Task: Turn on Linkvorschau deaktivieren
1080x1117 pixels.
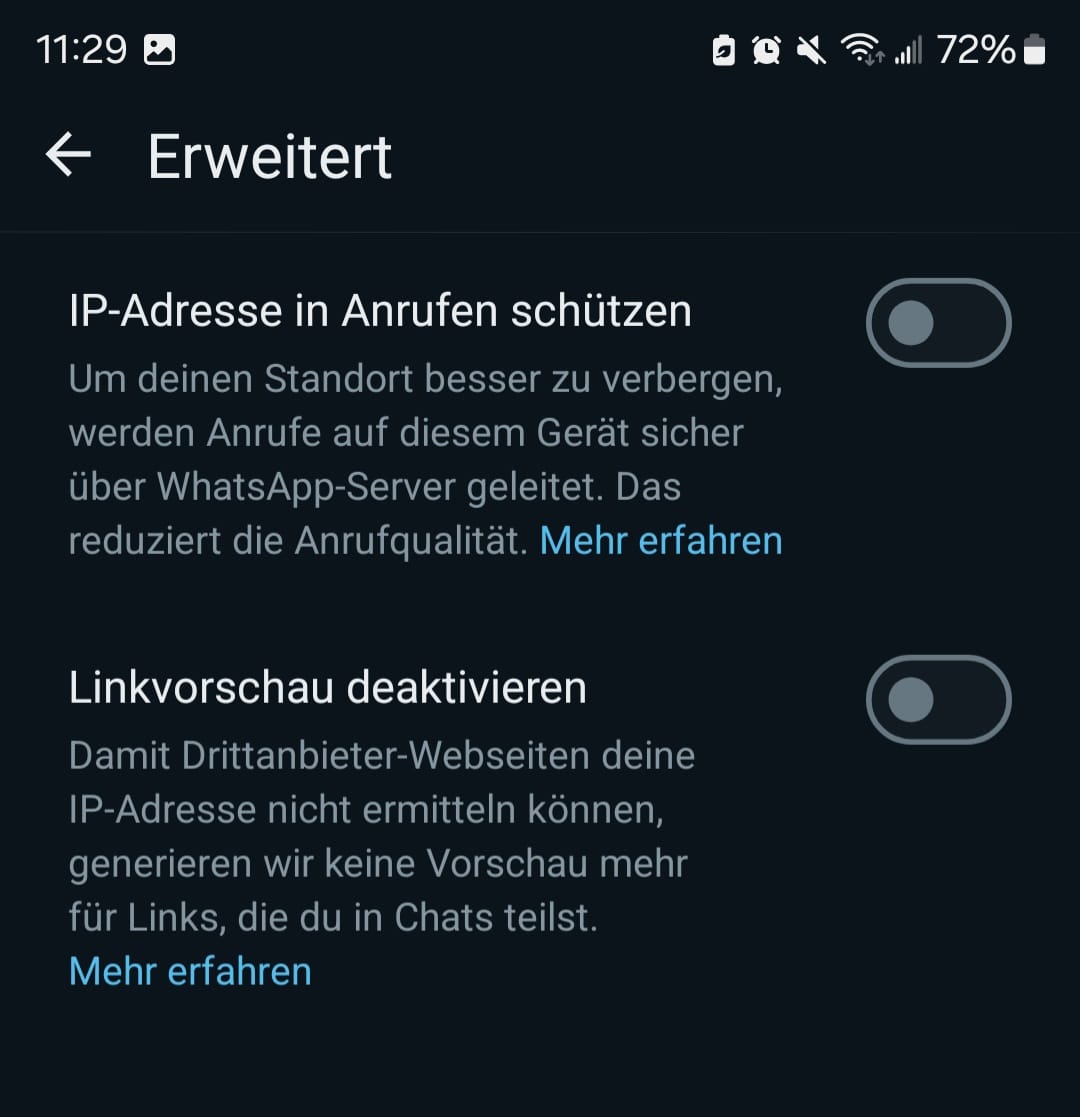Action: [938, 699]
